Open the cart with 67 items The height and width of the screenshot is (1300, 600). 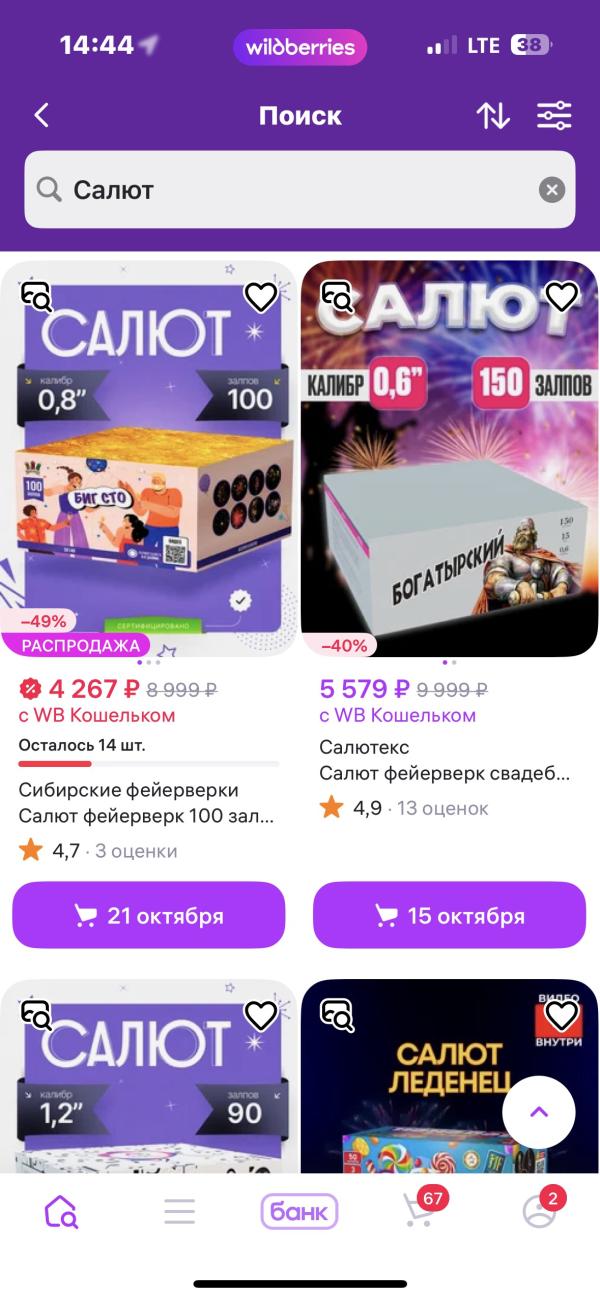(419, 1212)
